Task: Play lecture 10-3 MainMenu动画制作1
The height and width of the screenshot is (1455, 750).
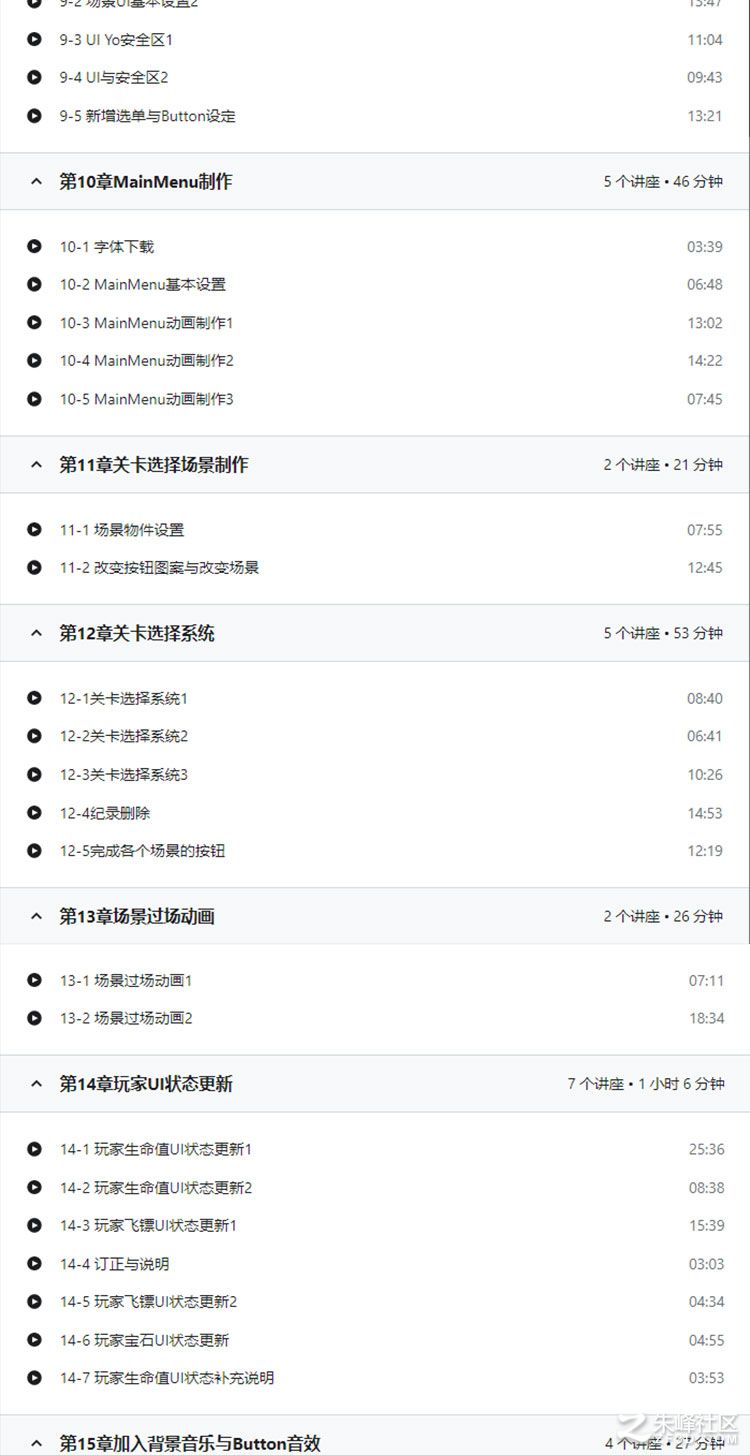Action: coord(34,323)
